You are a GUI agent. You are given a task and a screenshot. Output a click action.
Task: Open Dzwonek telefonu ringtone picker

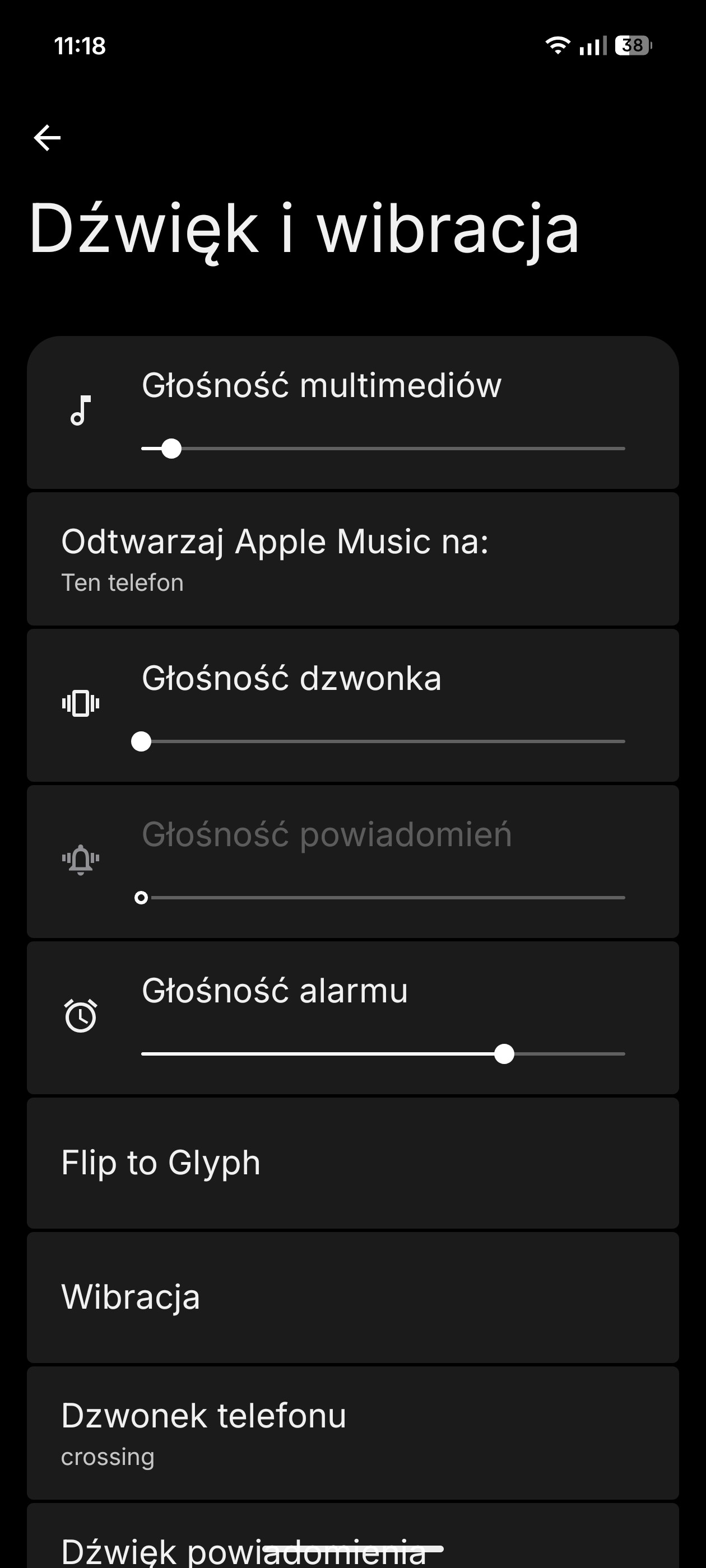click(x=352, y=1433)
